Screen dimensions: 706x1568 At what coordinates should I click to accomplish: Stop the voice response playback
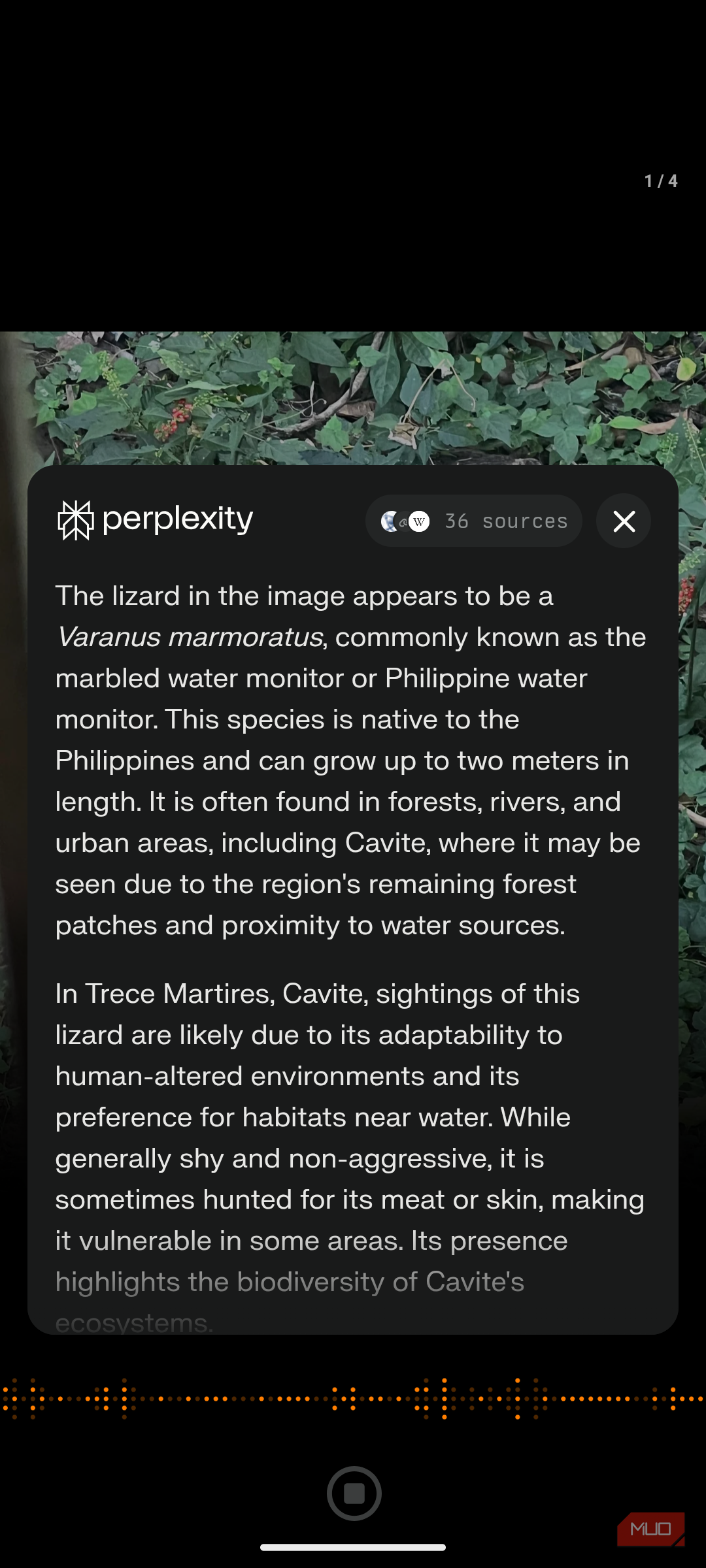[x=354, y=1493]
